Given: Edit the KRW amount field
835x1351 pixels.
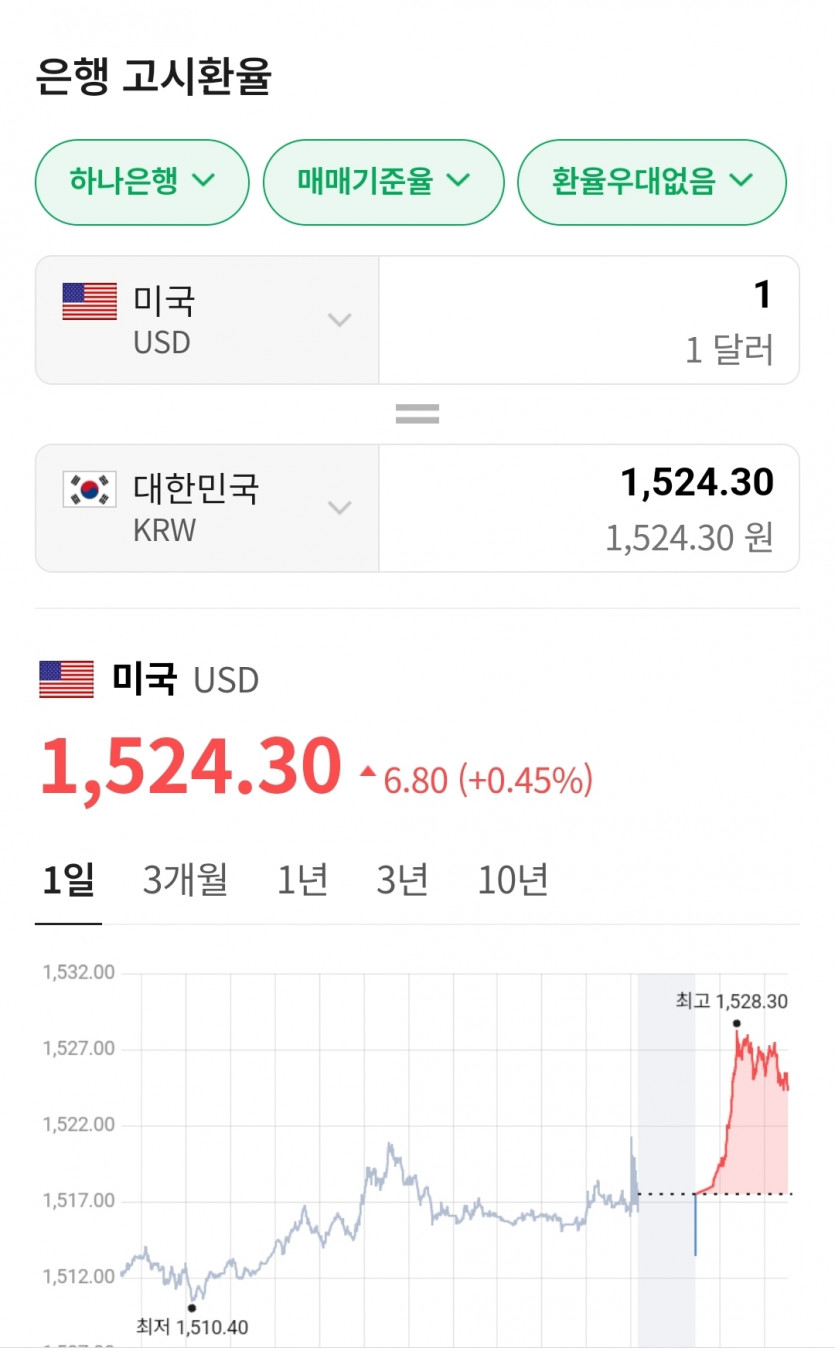Looking at the screenshot, I should (588, 508).
